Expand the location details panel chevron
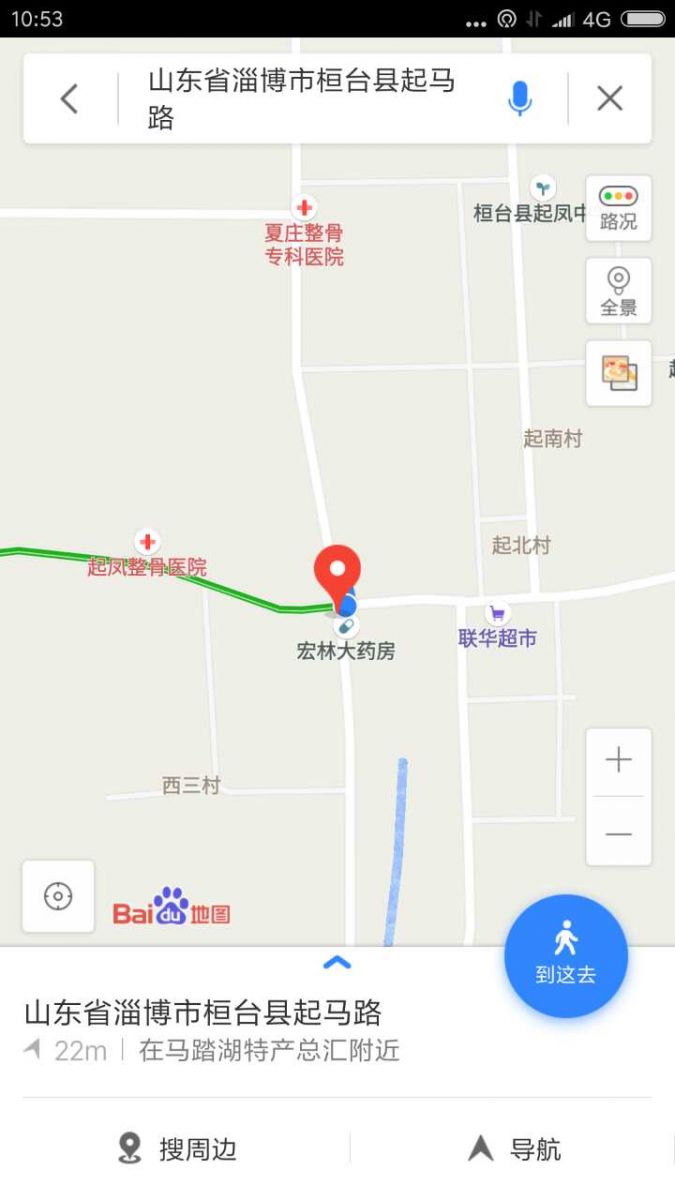 pos(337,963)
